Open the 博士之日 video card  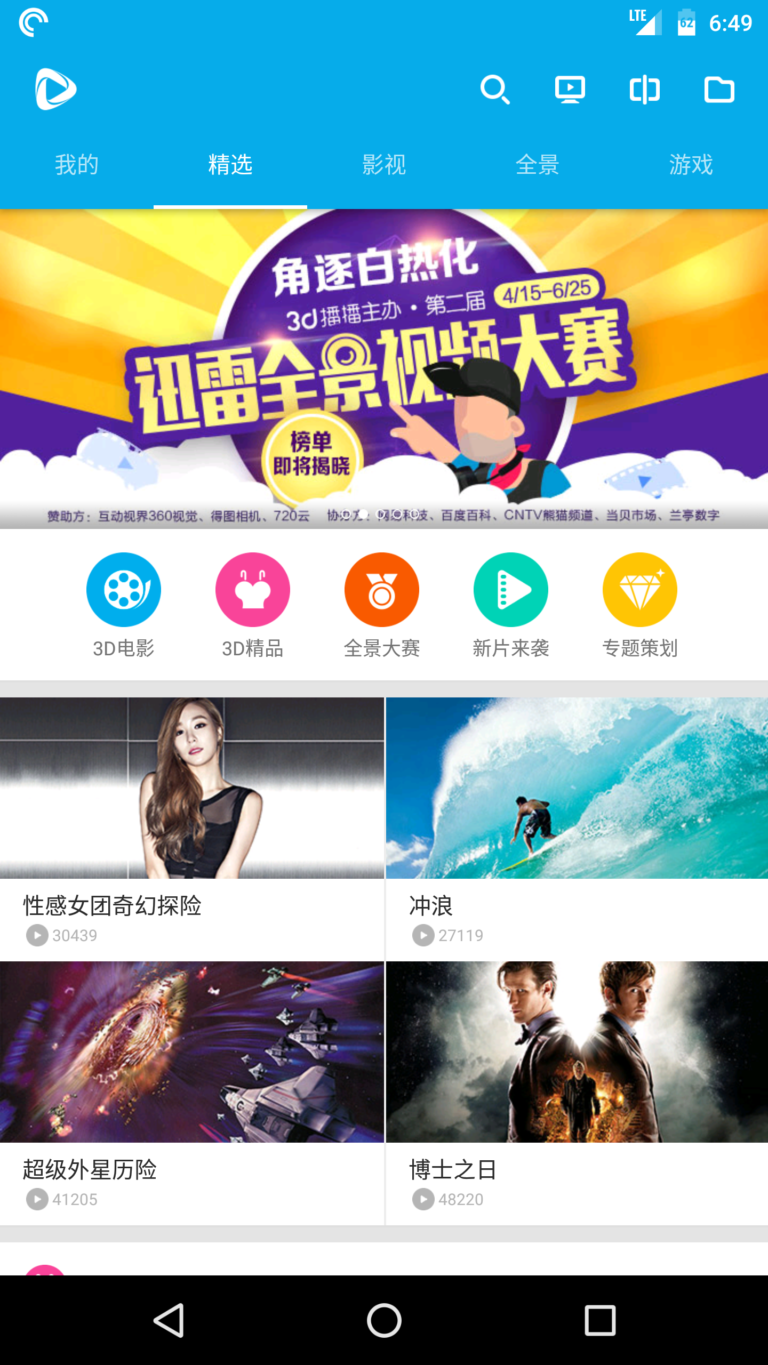[x=577, y=1093]
